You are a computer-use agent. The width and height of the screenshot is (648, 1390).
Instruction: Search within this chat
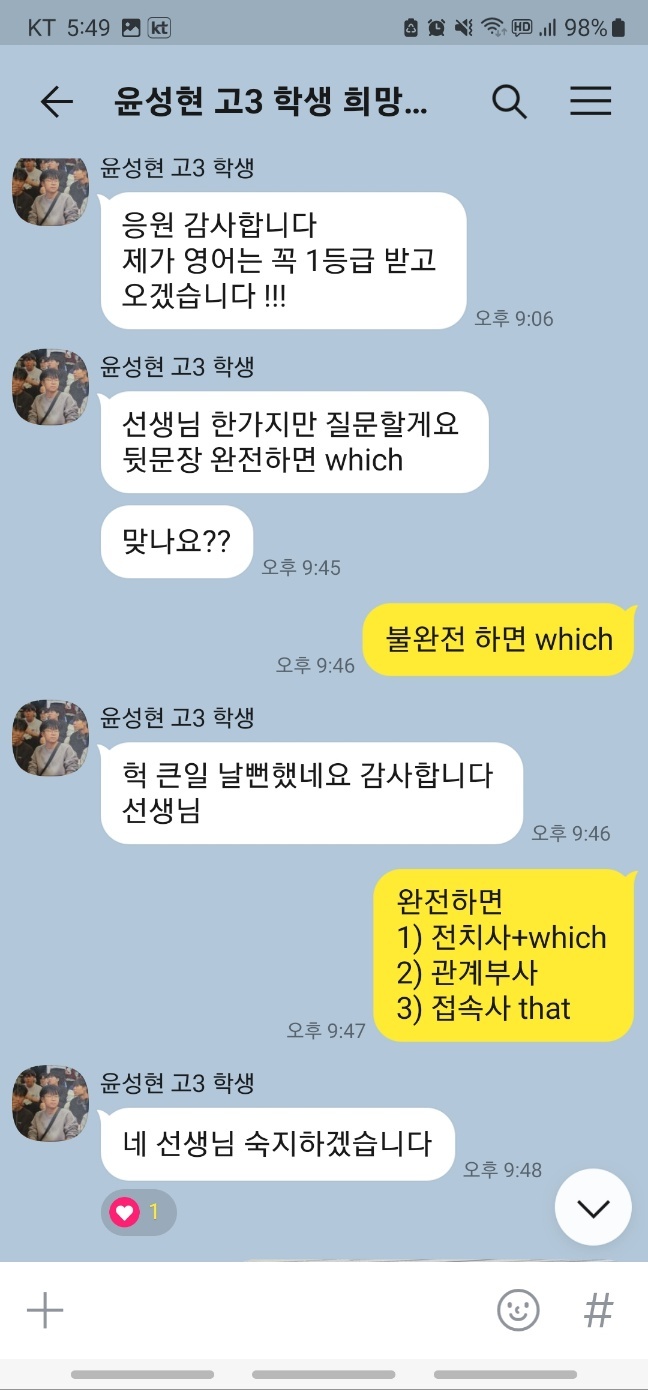[x=509, y=102]
